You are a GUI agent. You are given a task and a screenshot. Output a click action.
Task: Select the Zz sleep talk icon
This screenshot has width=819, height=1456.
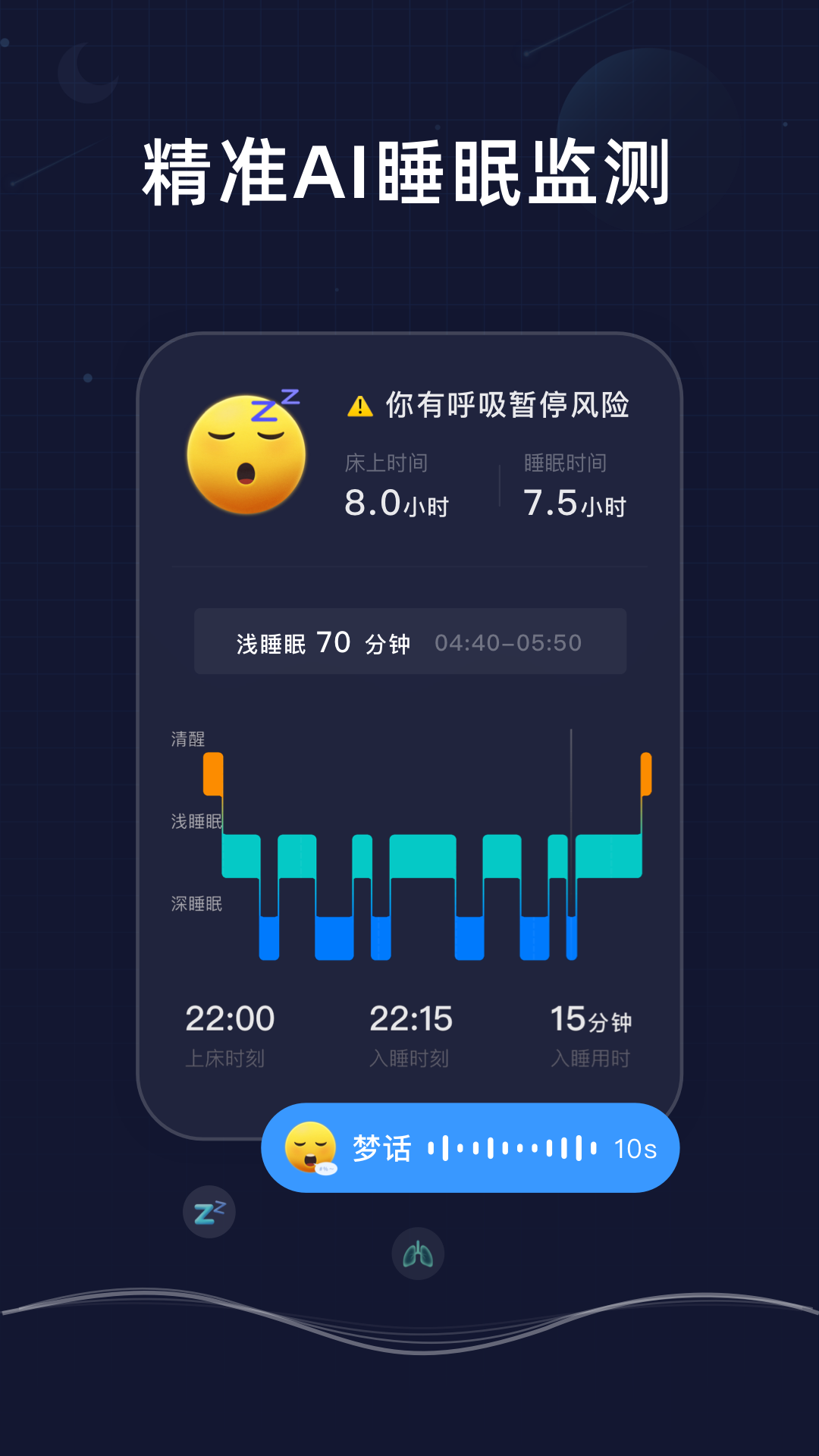(x=209, y=1211)
